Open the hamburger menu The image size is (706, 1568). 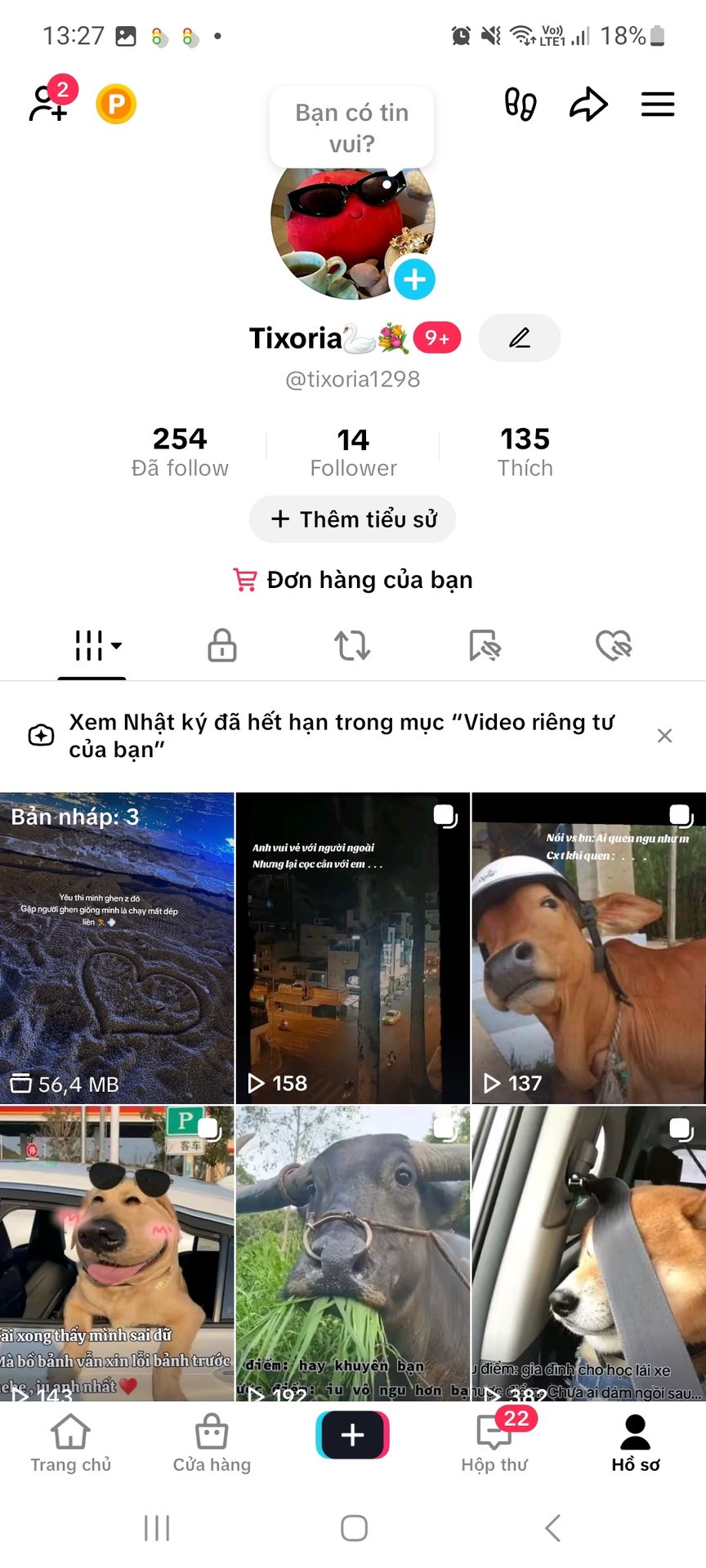click(x=657, y=105)
